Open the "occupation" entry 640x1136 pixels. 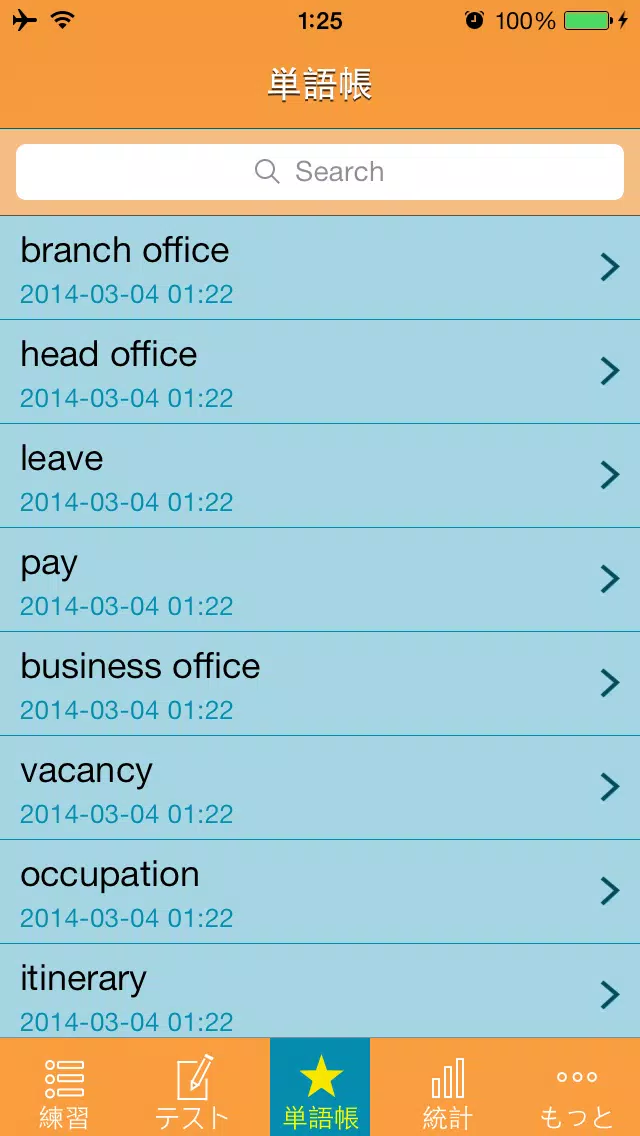[x=320, y=892]
